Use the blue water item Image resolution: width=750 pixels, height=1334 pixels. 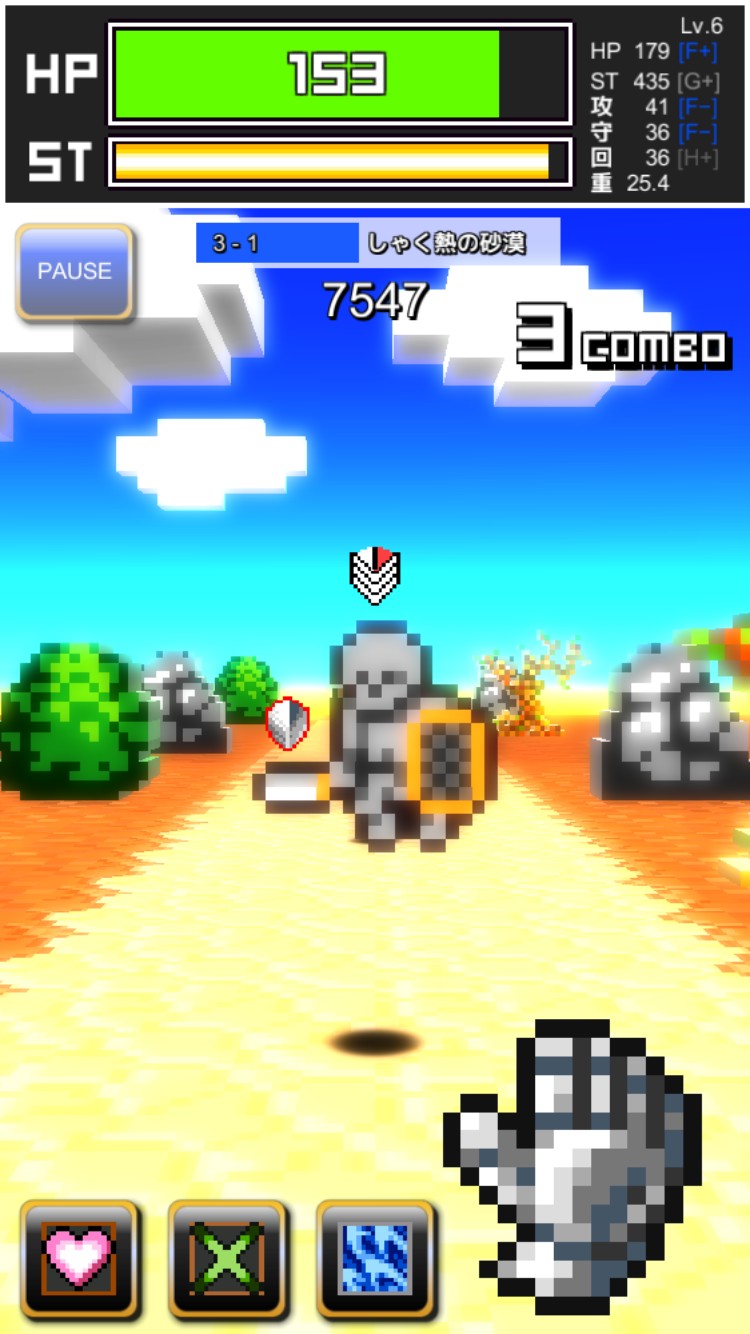pos(375,1259)
